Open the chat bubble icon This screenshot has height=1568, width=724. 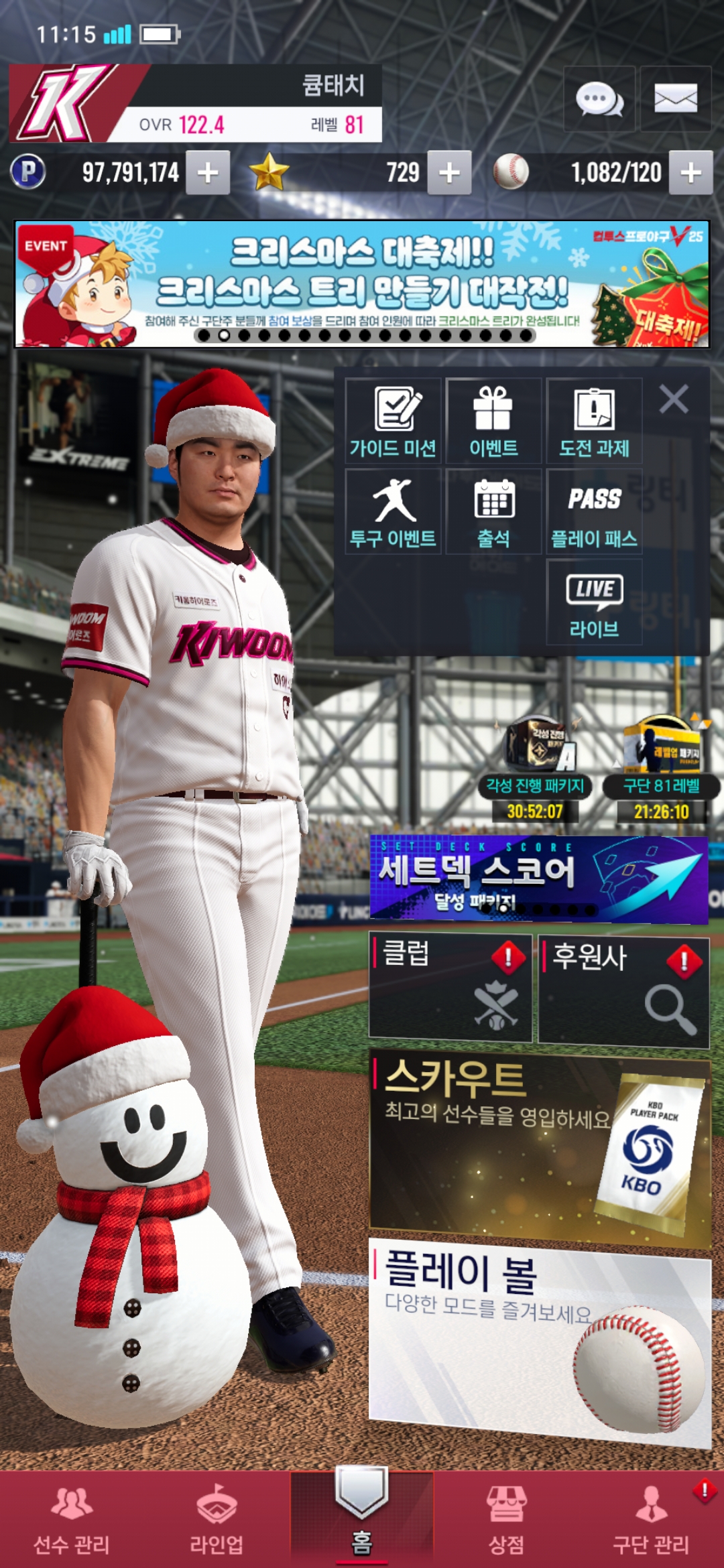pos(599,99)
